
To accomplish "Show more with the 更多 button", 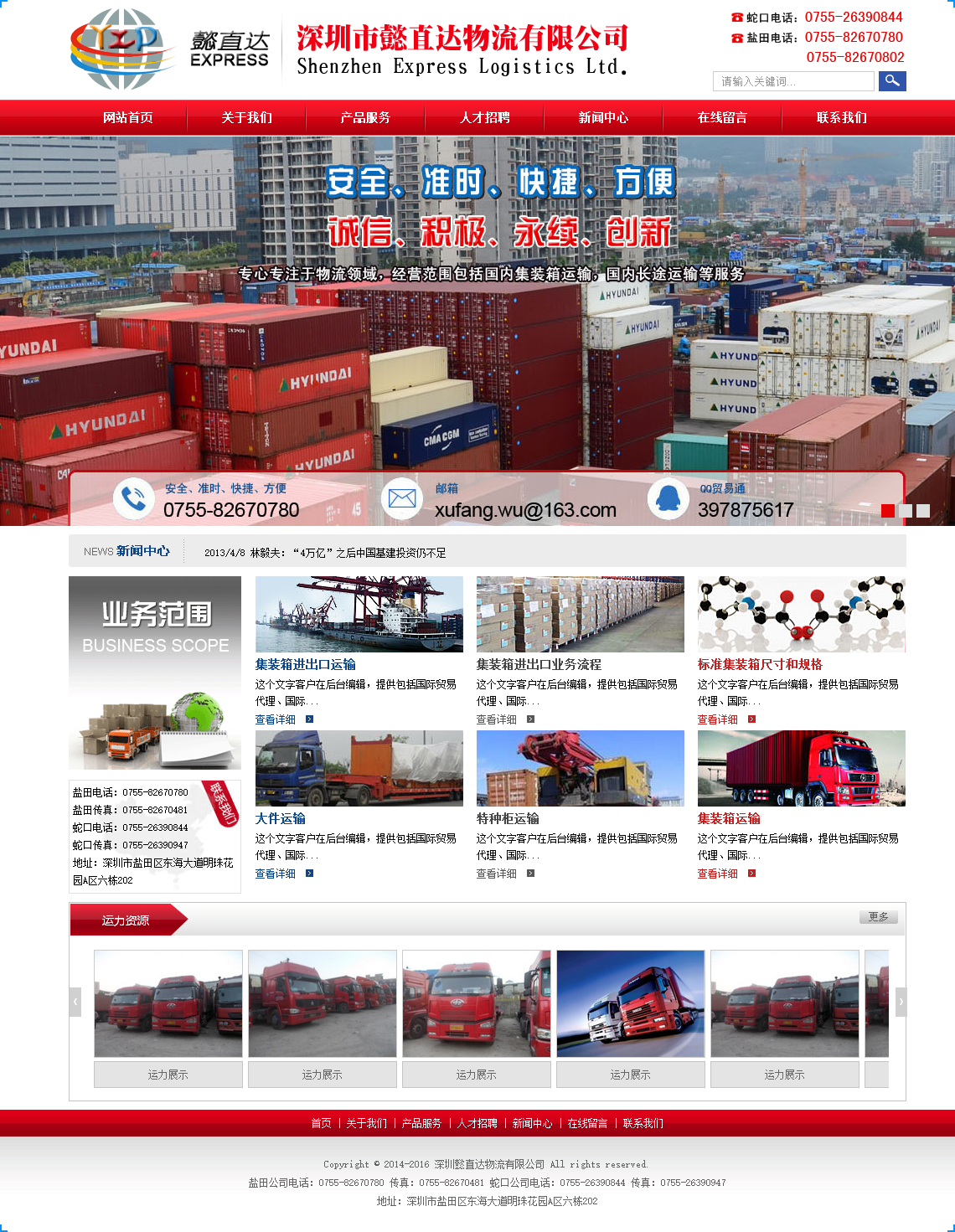I will [878, 917].
